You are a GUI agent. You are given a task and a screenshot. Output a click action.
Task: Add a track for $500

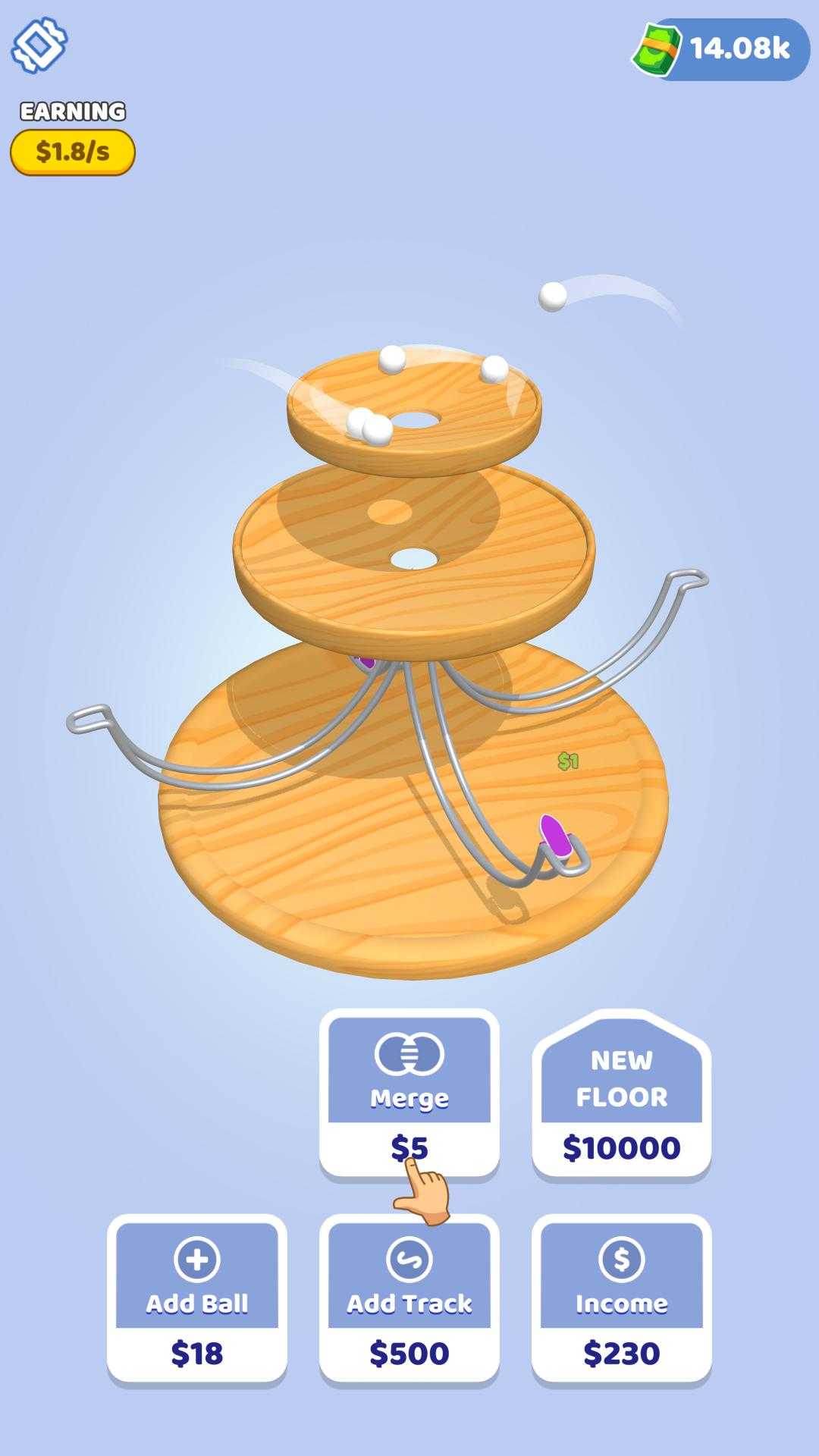point(409,1298)
